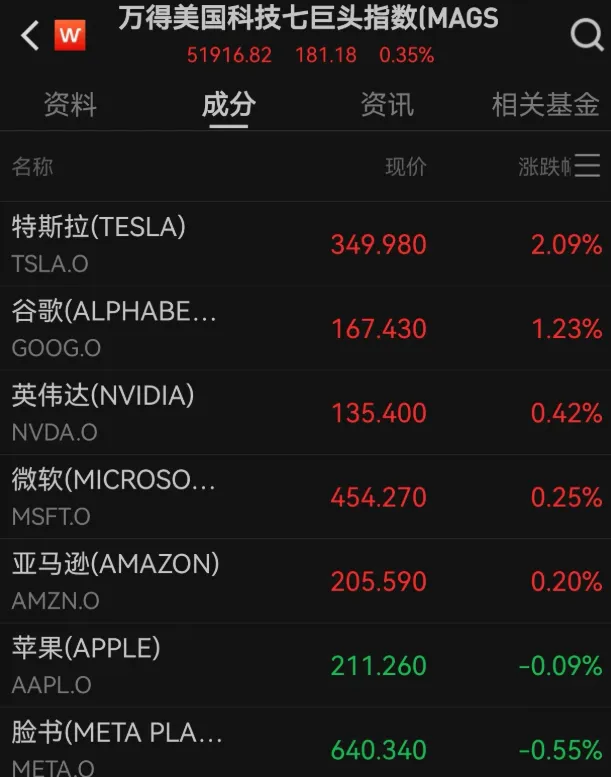Sort the list by 涨跌幅 column
Screen dimensions: 611x777
pyautogui.click(x=543, y=166)
